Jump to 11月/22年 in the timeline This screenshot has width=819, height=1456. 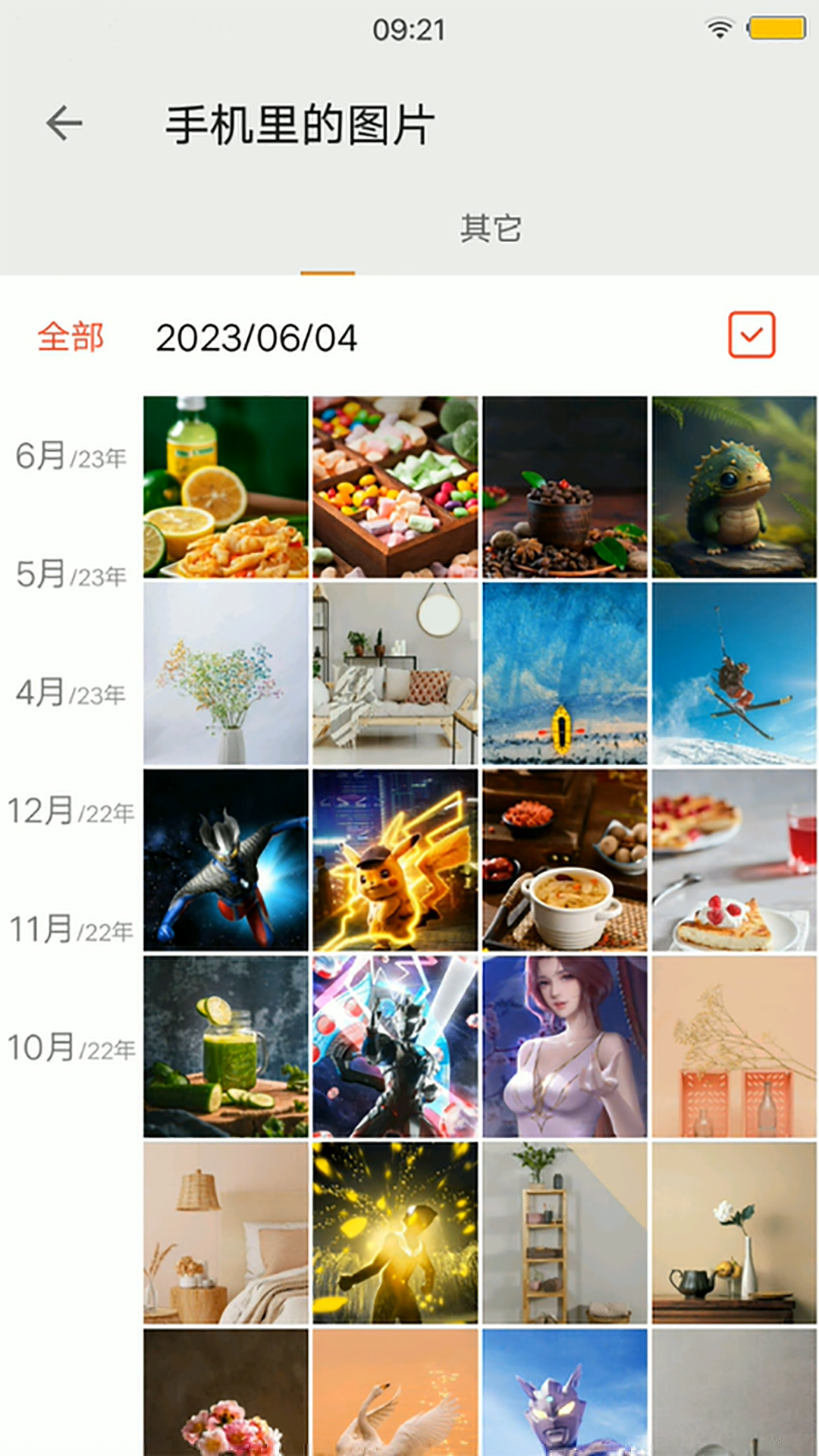[x=71, y=930]
